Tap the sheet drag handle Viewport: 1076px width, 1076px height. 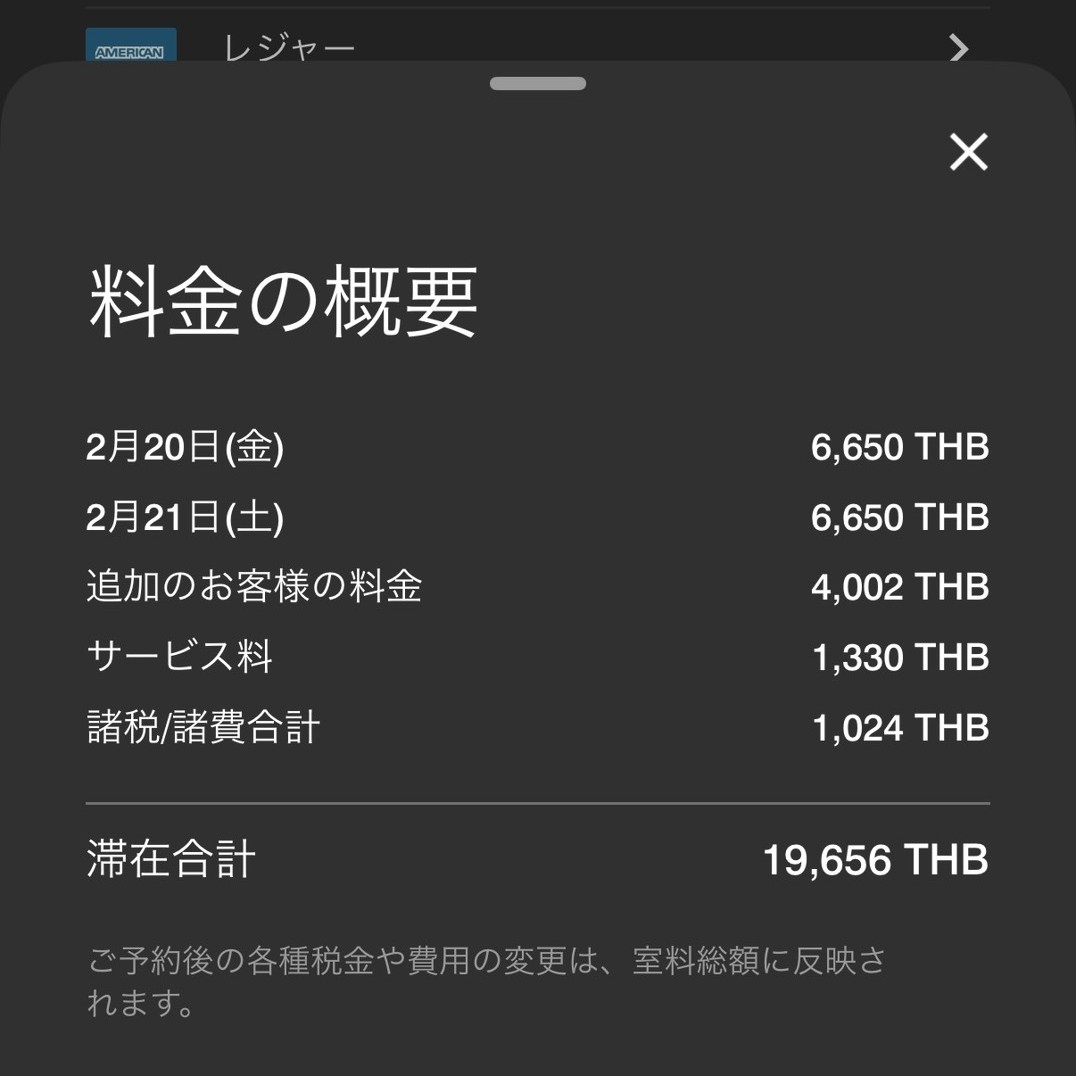[x=538, y=84]
